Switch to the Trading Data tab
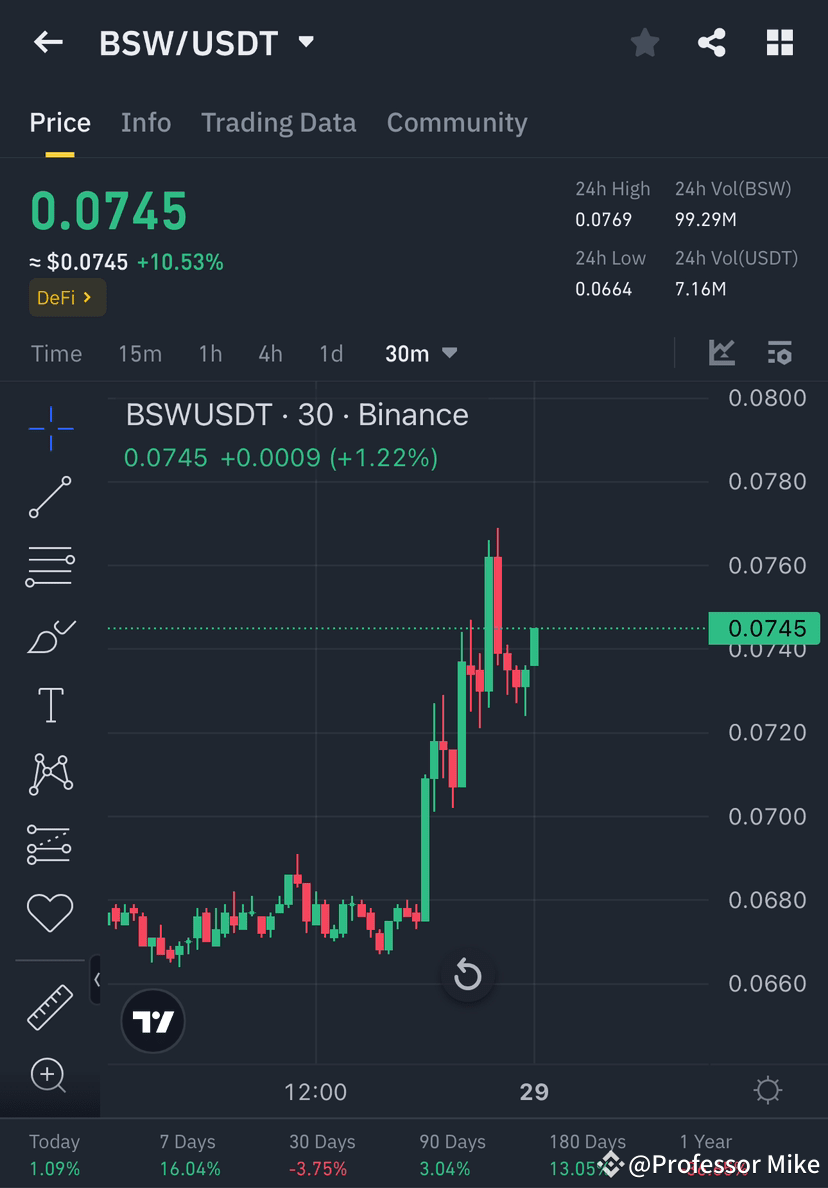This screenshot has width=828, height=1188. point(278,122)
